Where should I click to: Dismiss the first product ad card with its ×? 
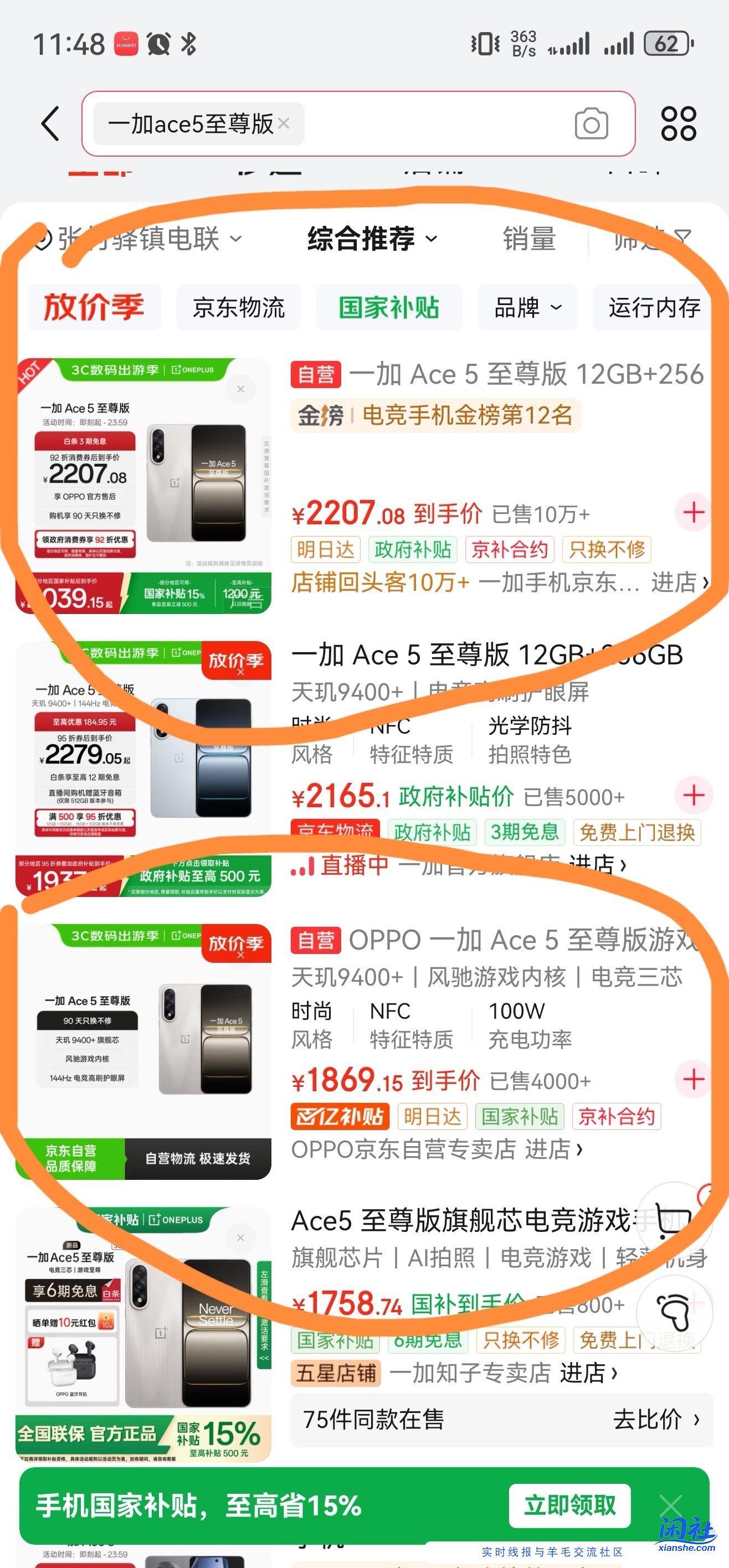coord(240,388)
